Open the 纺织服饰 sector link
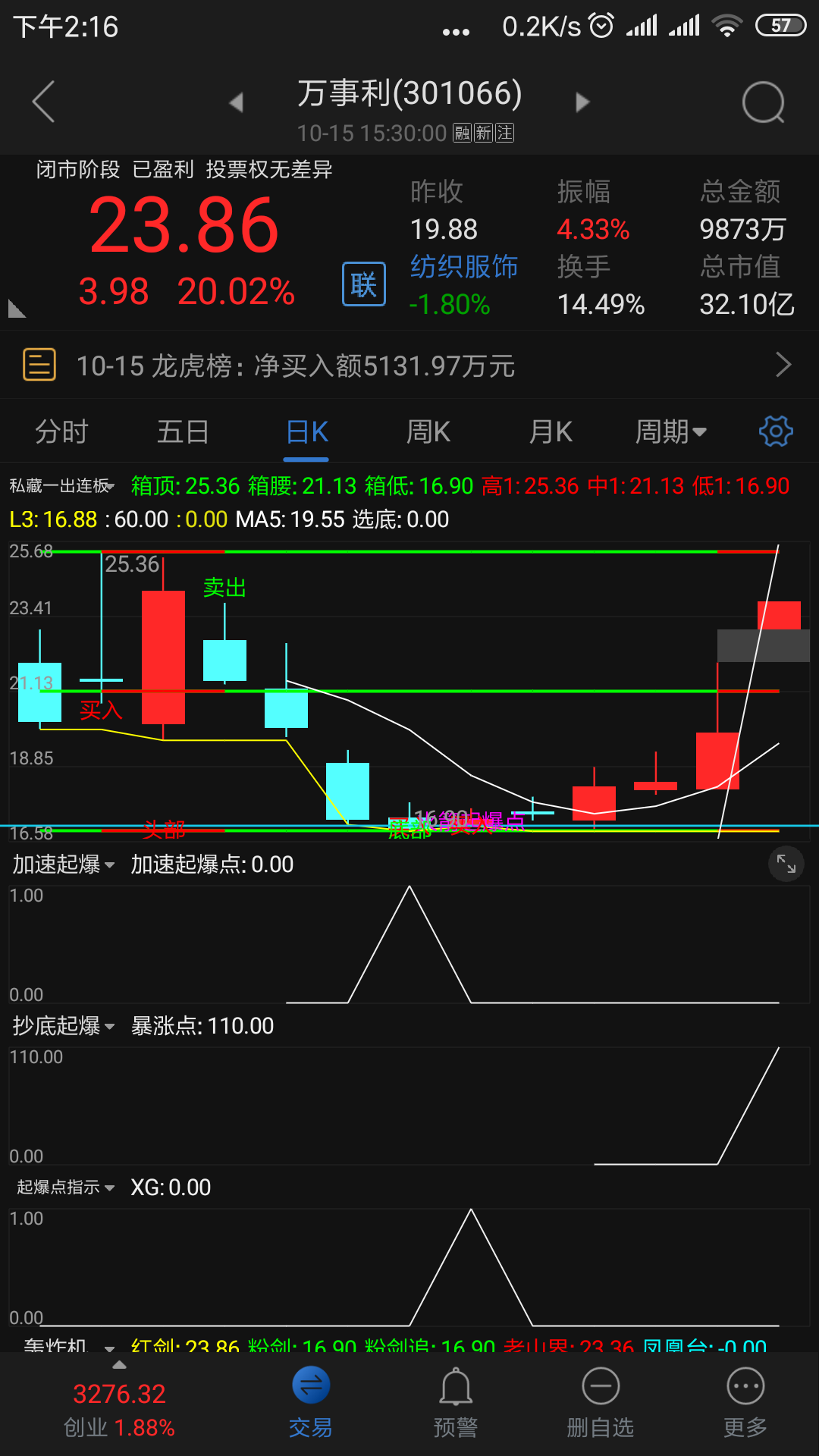 pyautogui.click(x=463, y=267)
